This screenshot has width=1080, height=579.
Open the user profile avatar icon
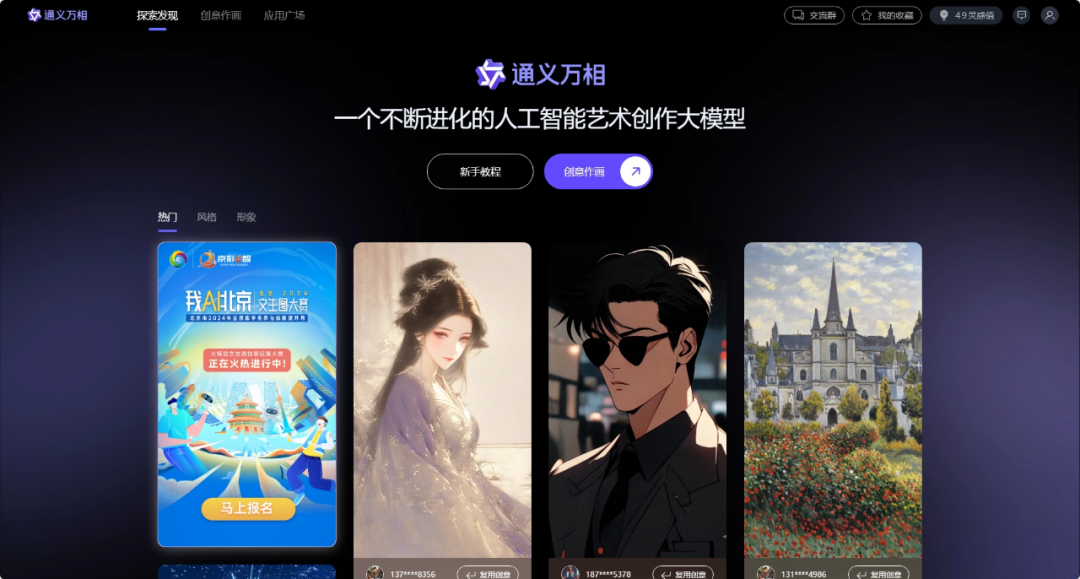[1049, 15]
